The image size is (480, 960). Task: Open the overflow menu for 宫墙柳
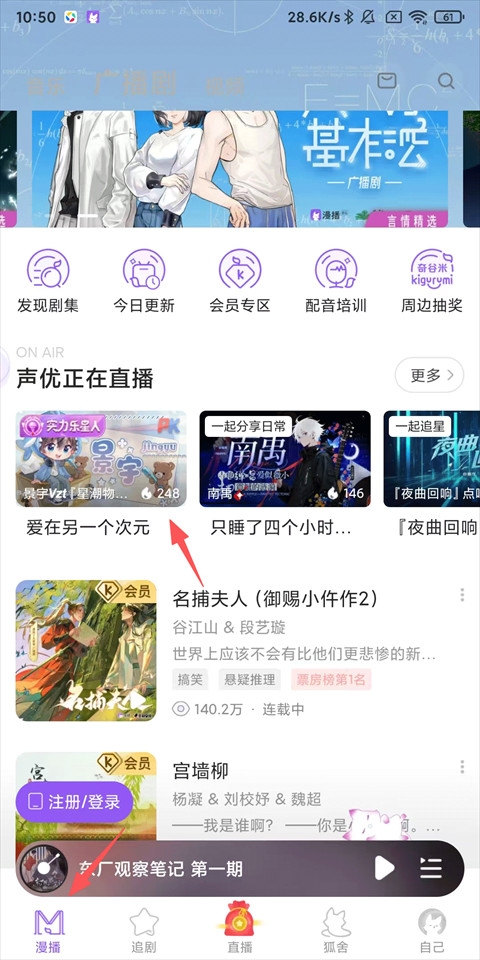[x=462, y=767]
